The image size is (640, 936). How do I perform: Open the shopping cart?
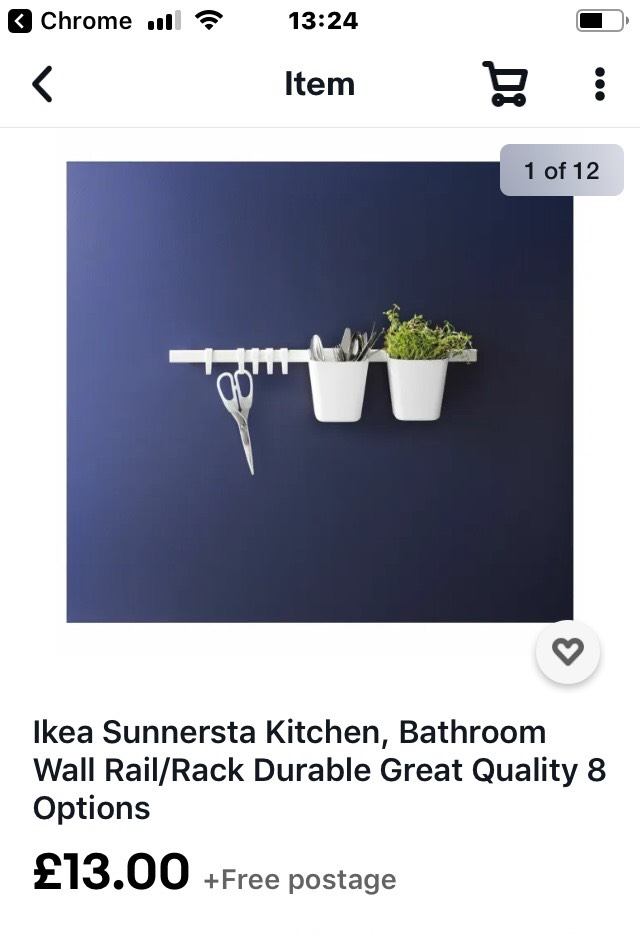click(504, 84)
